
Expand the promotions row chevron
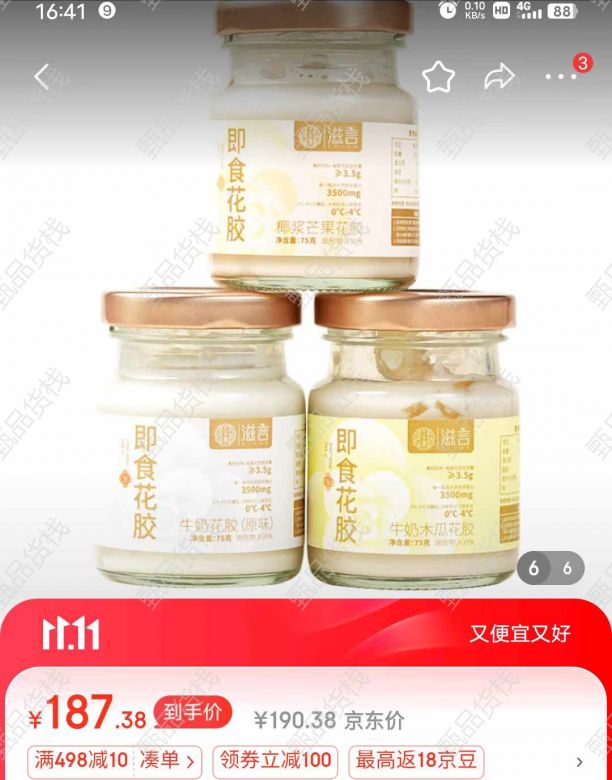[x=580, y=760]
